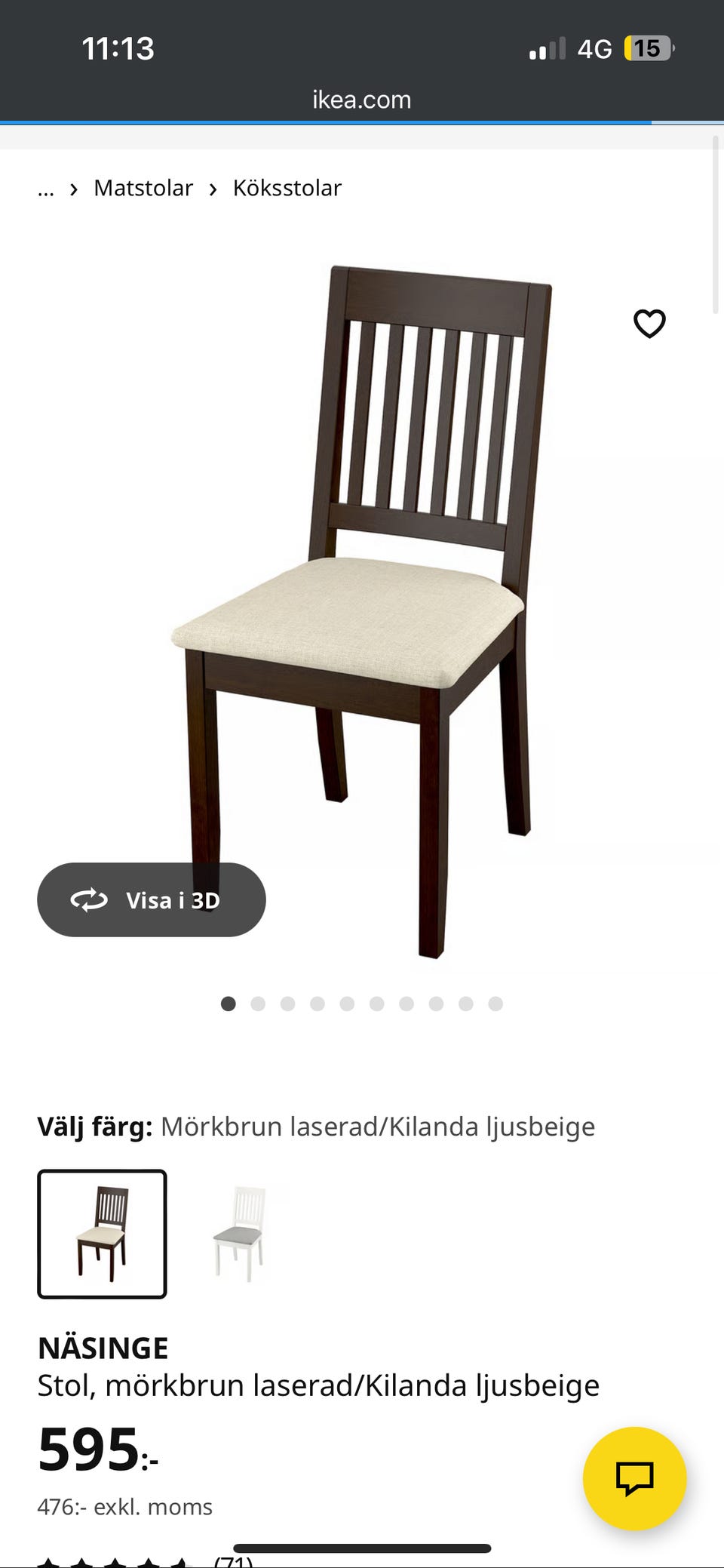Image resolution: width=724 pixels, height=1568 pixels.
Task: Tap the 4G network indicator
Action: [595, 48]
